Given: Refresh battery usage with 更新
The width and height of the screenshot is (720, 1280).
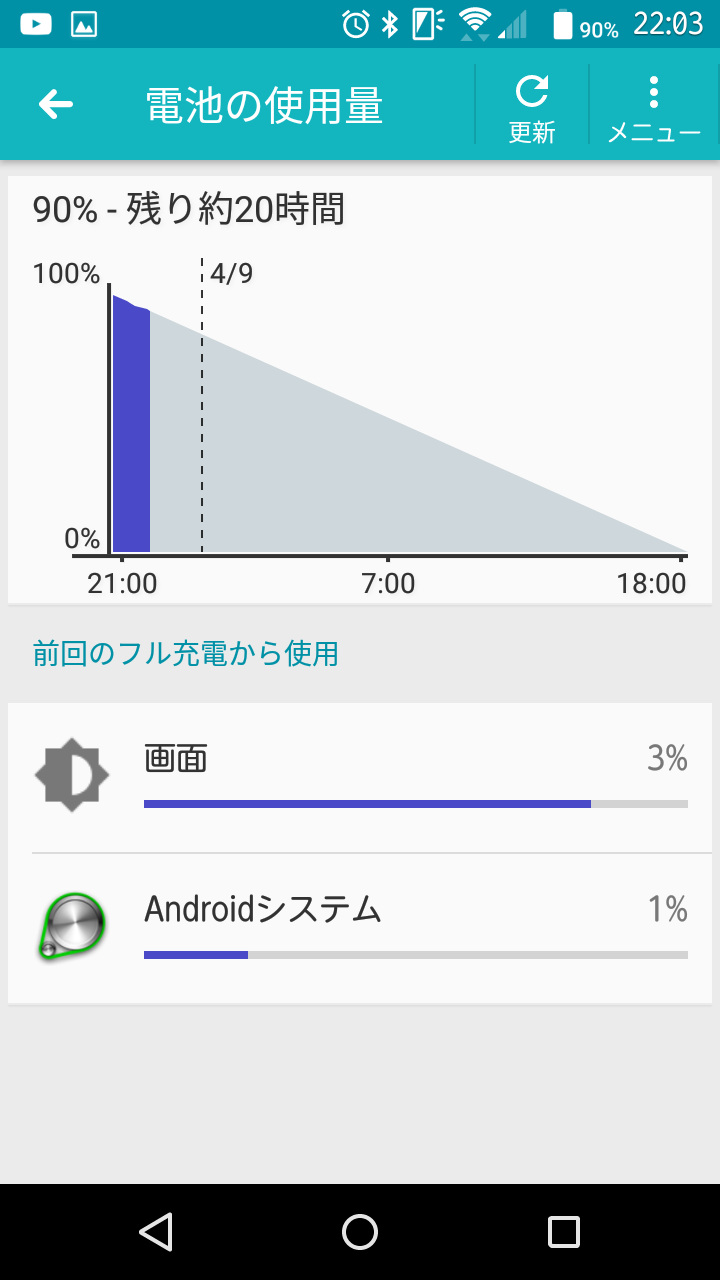Looking at the screenshot, I should 532,105.
